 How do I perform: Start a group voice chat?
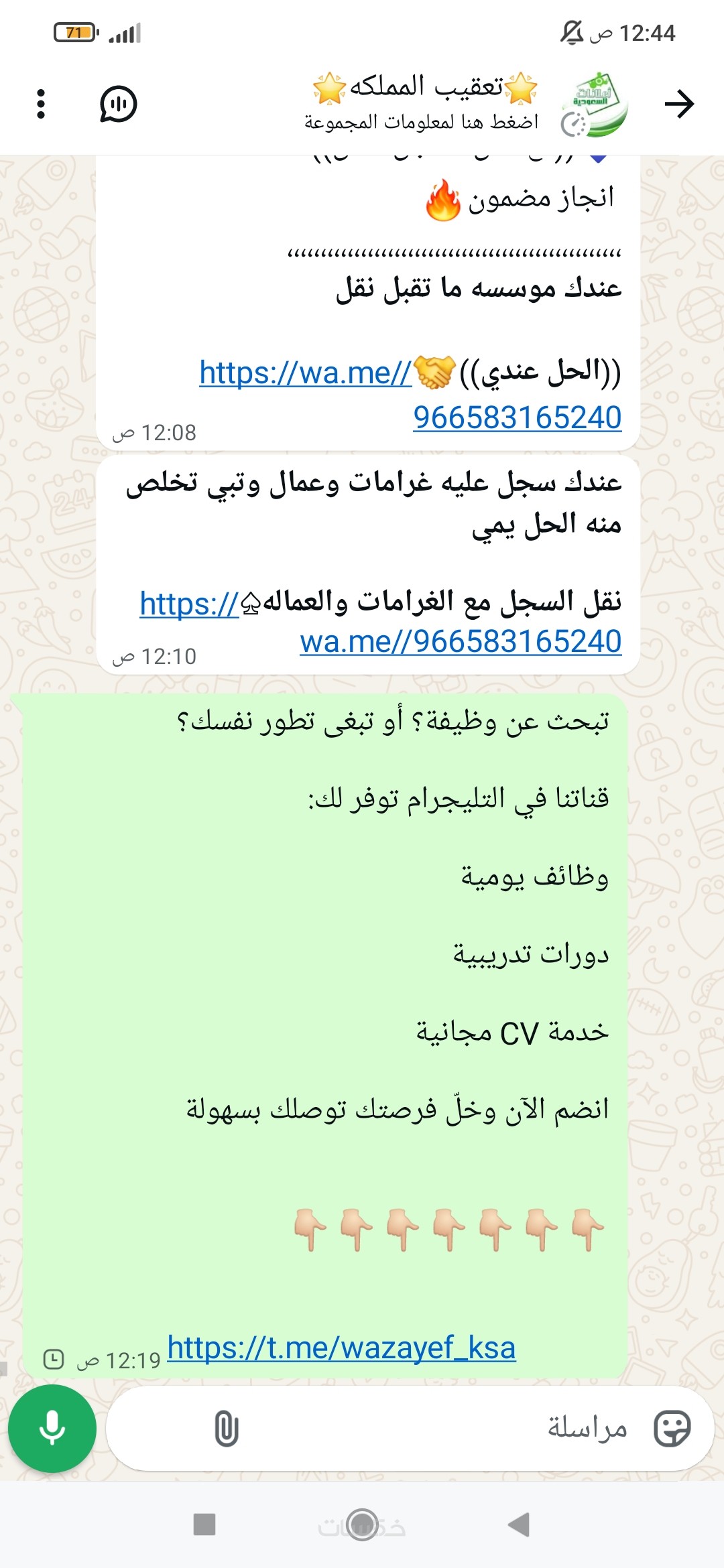point(118,104)
